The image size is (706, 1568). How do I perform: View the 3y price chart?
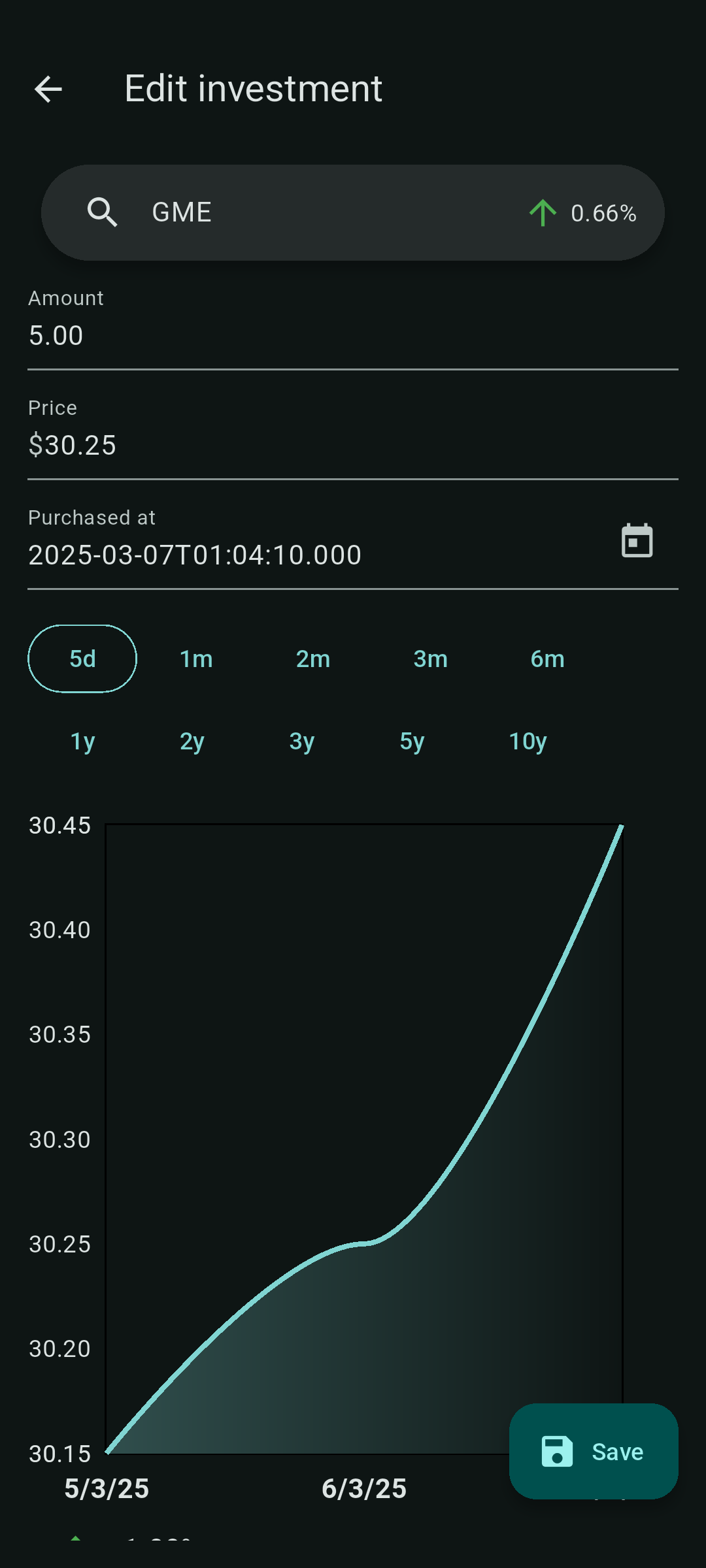[302, 742]
